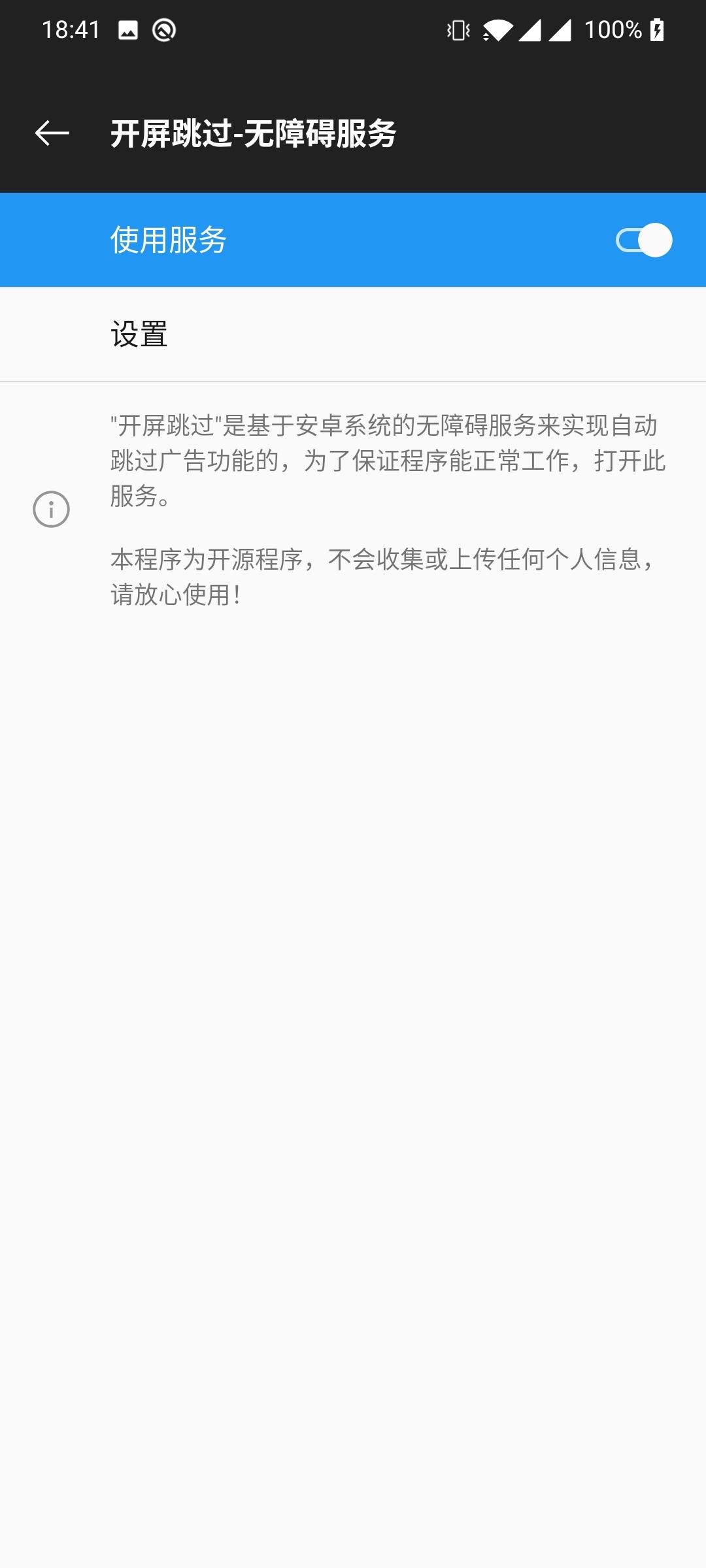This screenshot has height=1568, width=706.
Task: Open the 设置 row
Action: point(353,335)
